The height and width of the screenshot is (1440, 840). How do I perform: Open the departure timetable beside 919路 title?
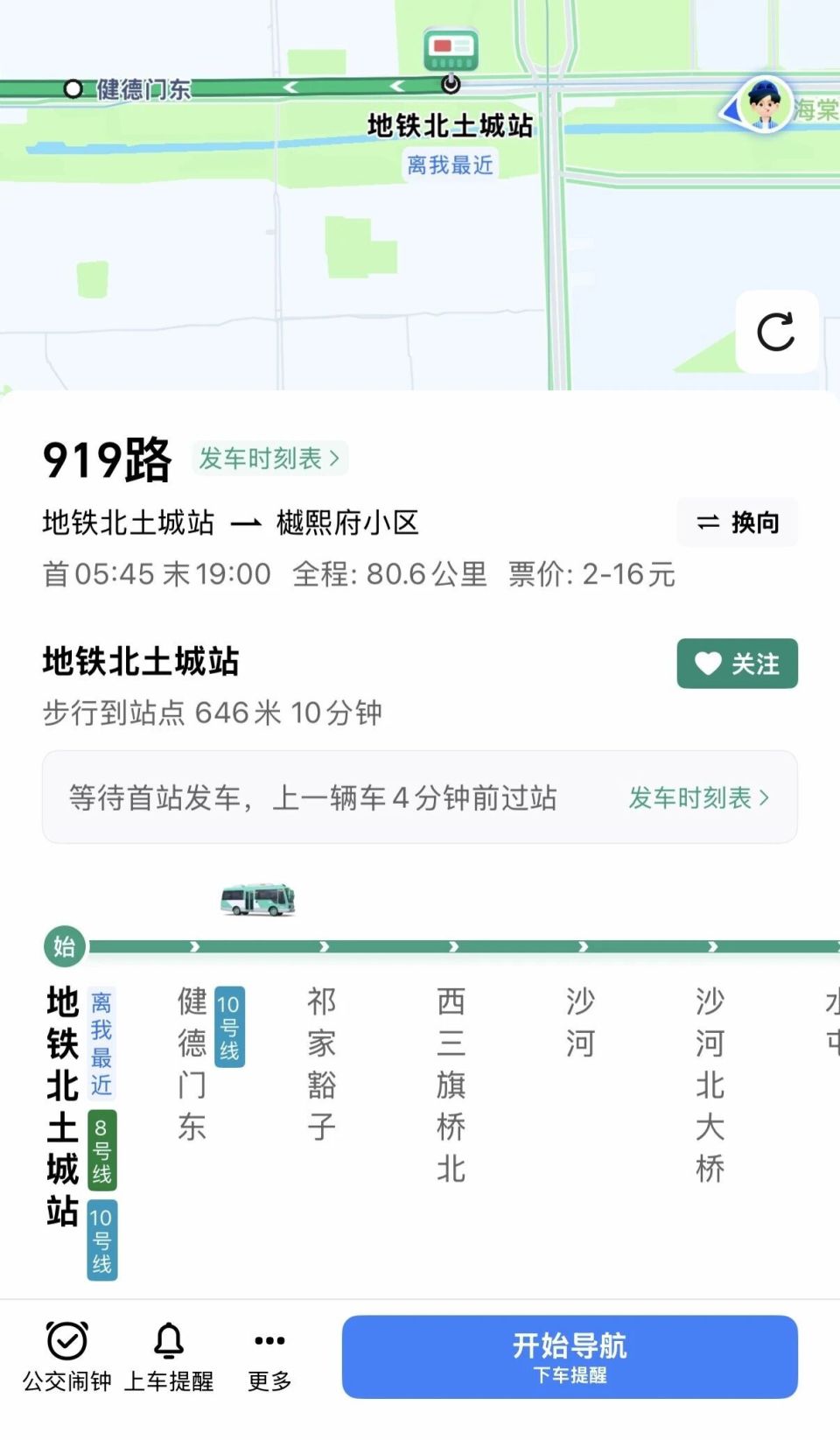click(268, 458)
